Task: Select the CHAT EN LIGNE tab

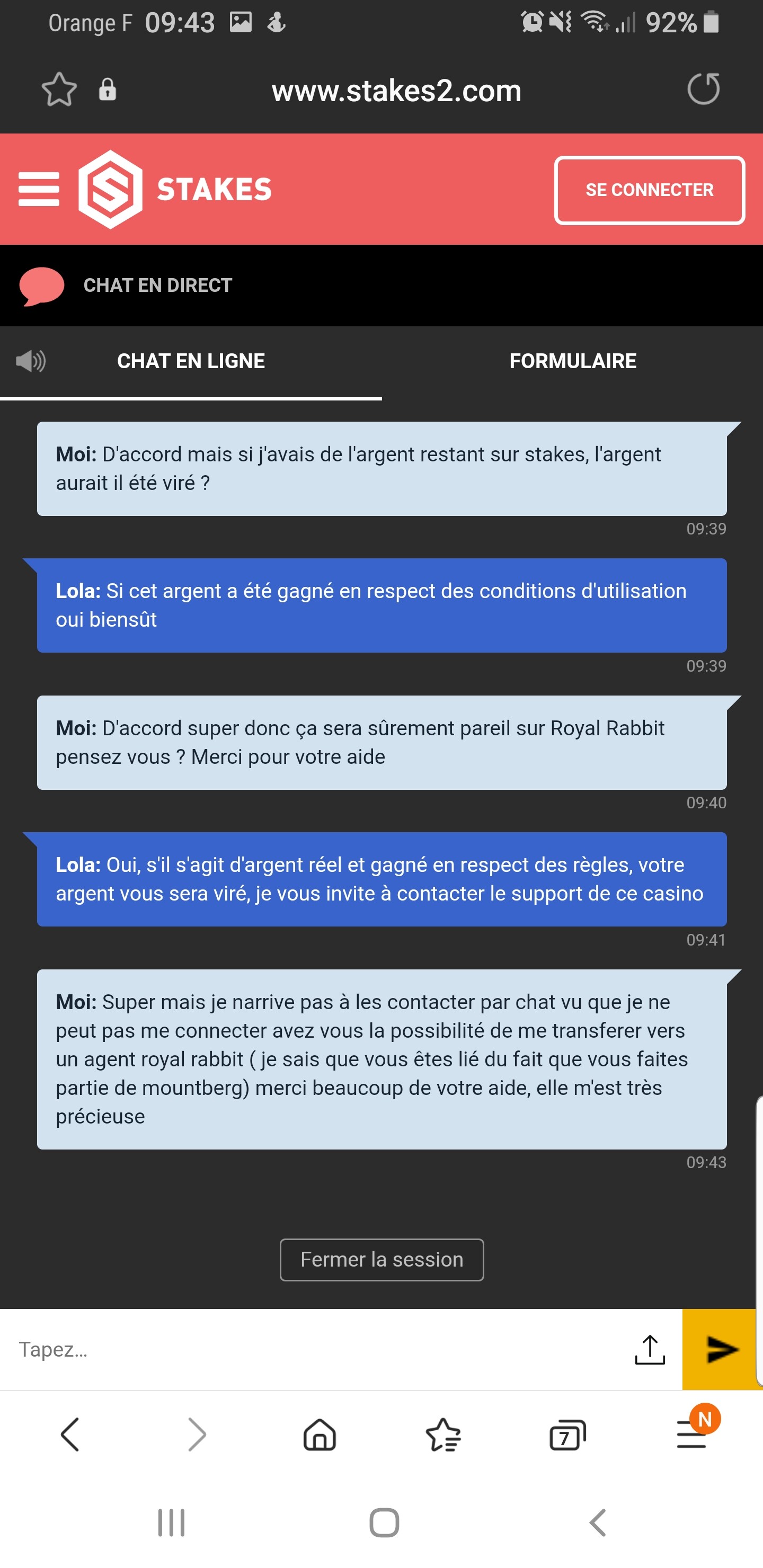Action: [x=191, y=361]
